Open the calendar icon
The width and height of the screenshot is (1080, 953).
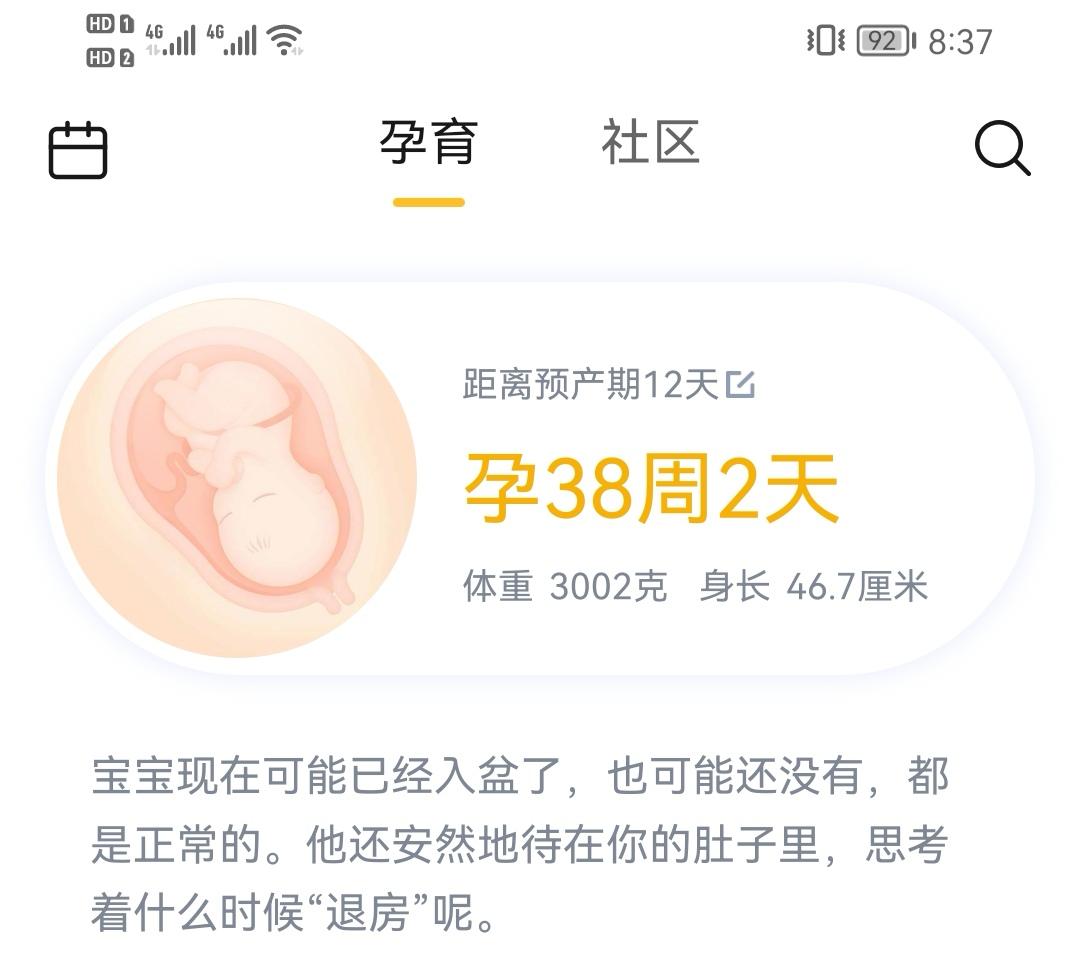[78, 150]
